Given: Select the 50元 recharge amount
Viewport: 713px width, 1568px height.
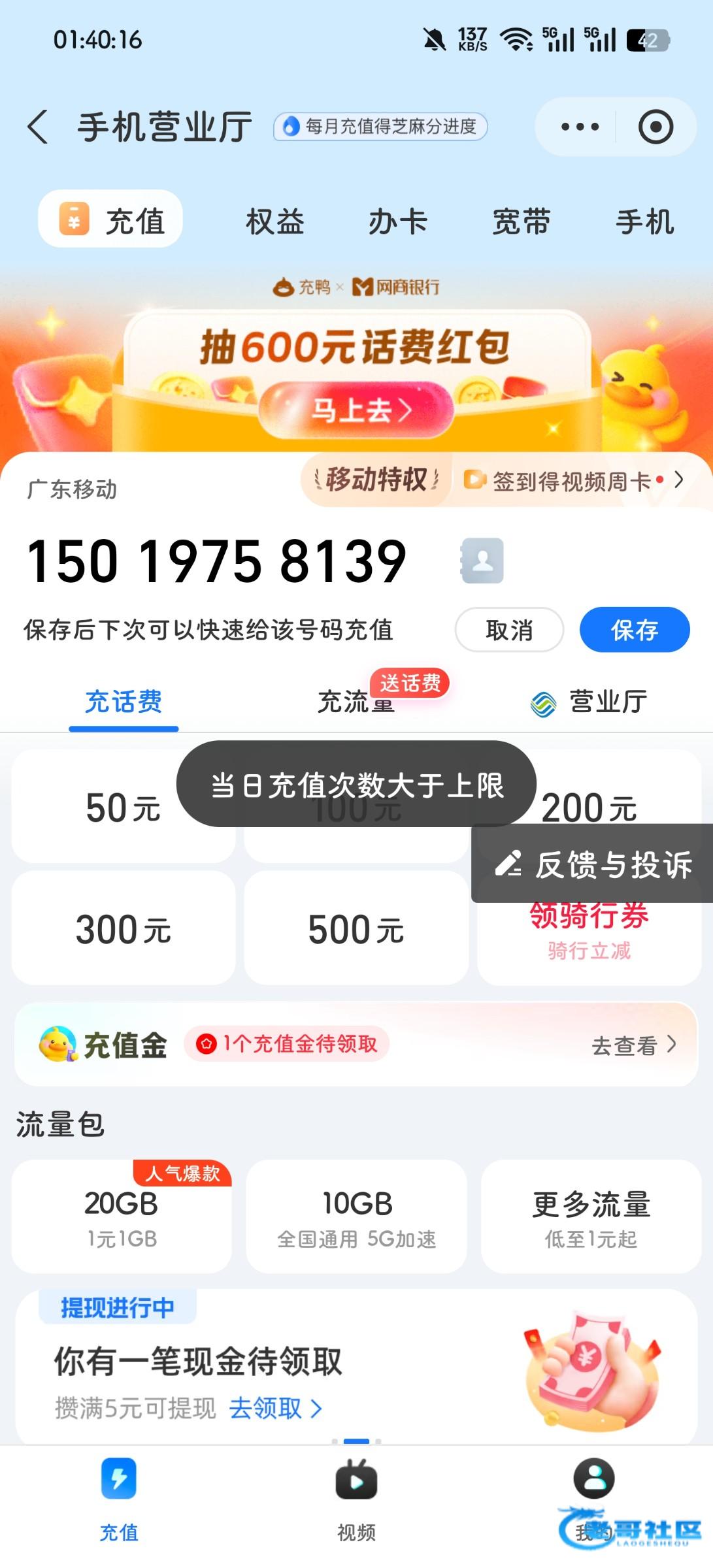Looking at the screenshot, I should point(123,808).
